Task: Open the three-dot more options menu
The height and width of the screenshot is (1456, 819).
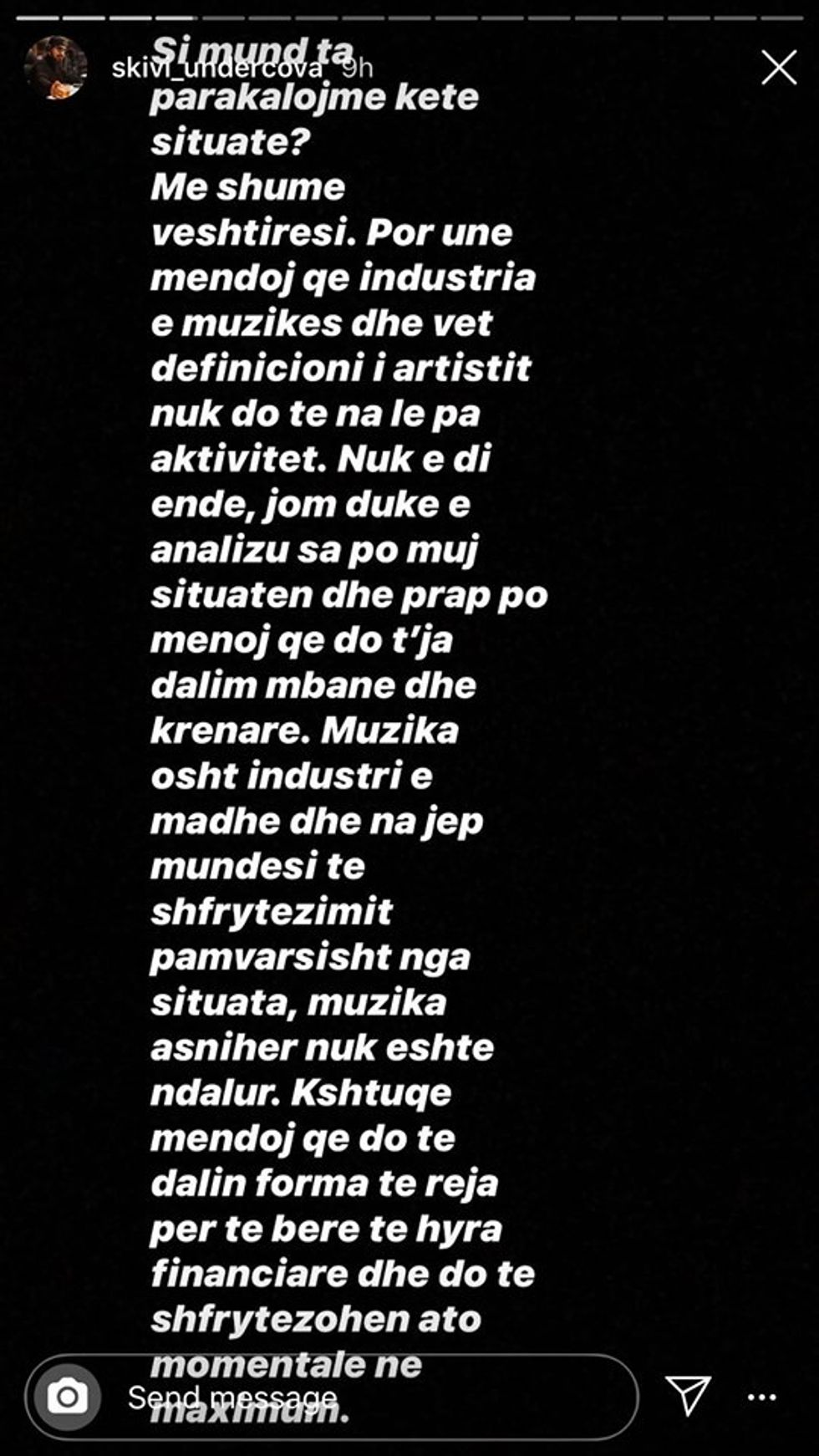Action: click(761, 1397)
